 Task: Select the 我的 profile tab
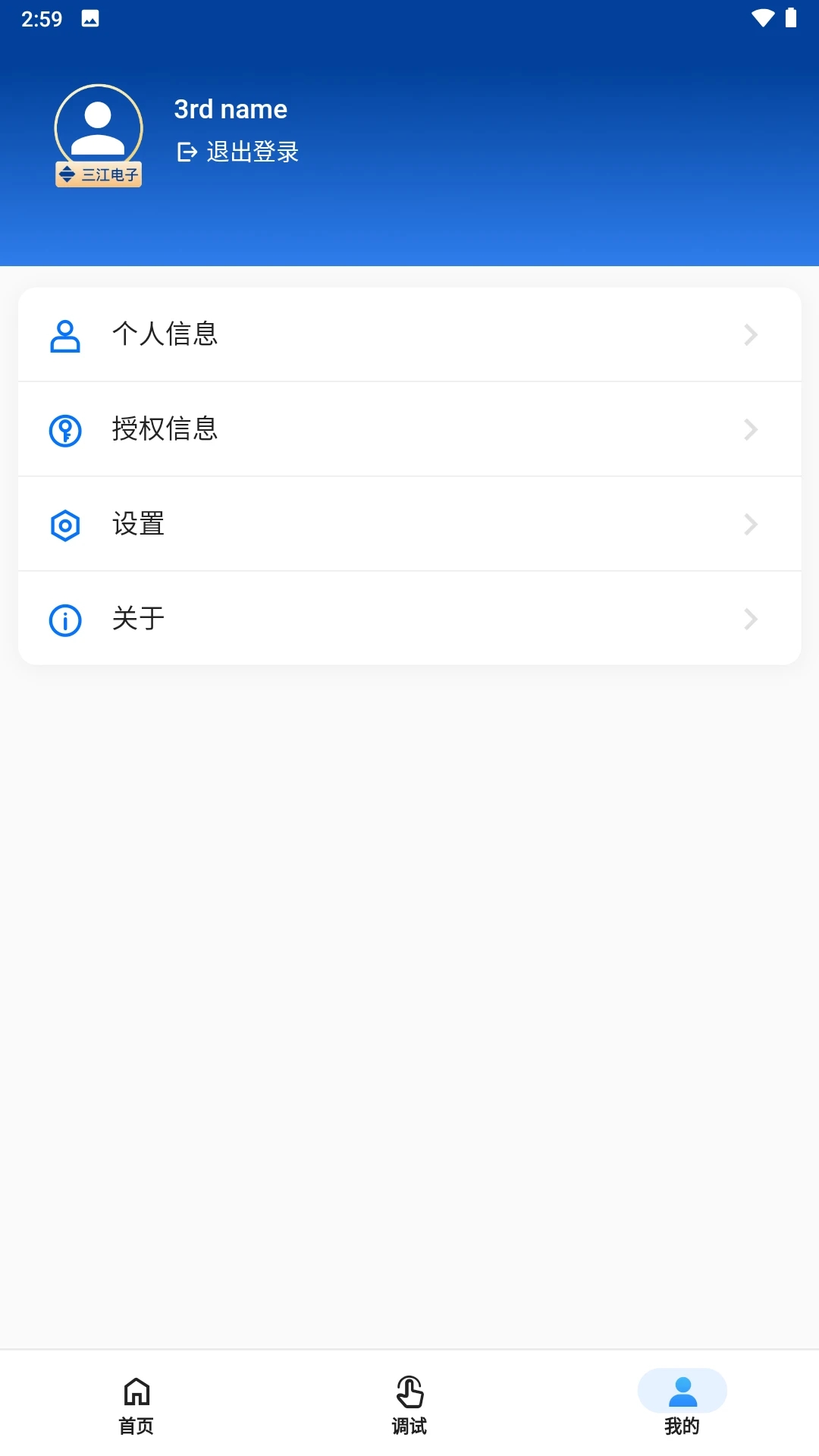coord(682,1405)
